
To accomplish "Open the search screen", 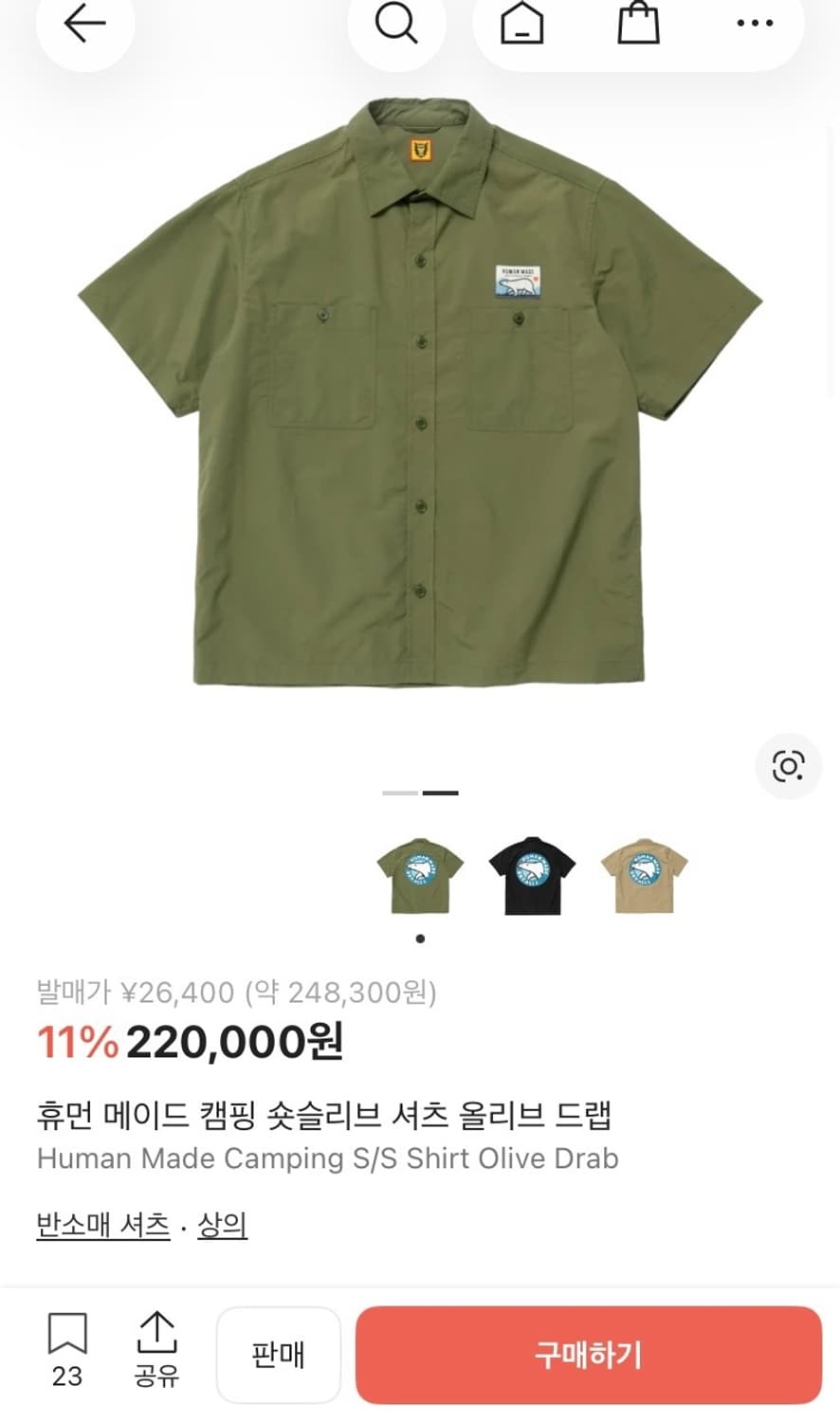I will (395, 25).
